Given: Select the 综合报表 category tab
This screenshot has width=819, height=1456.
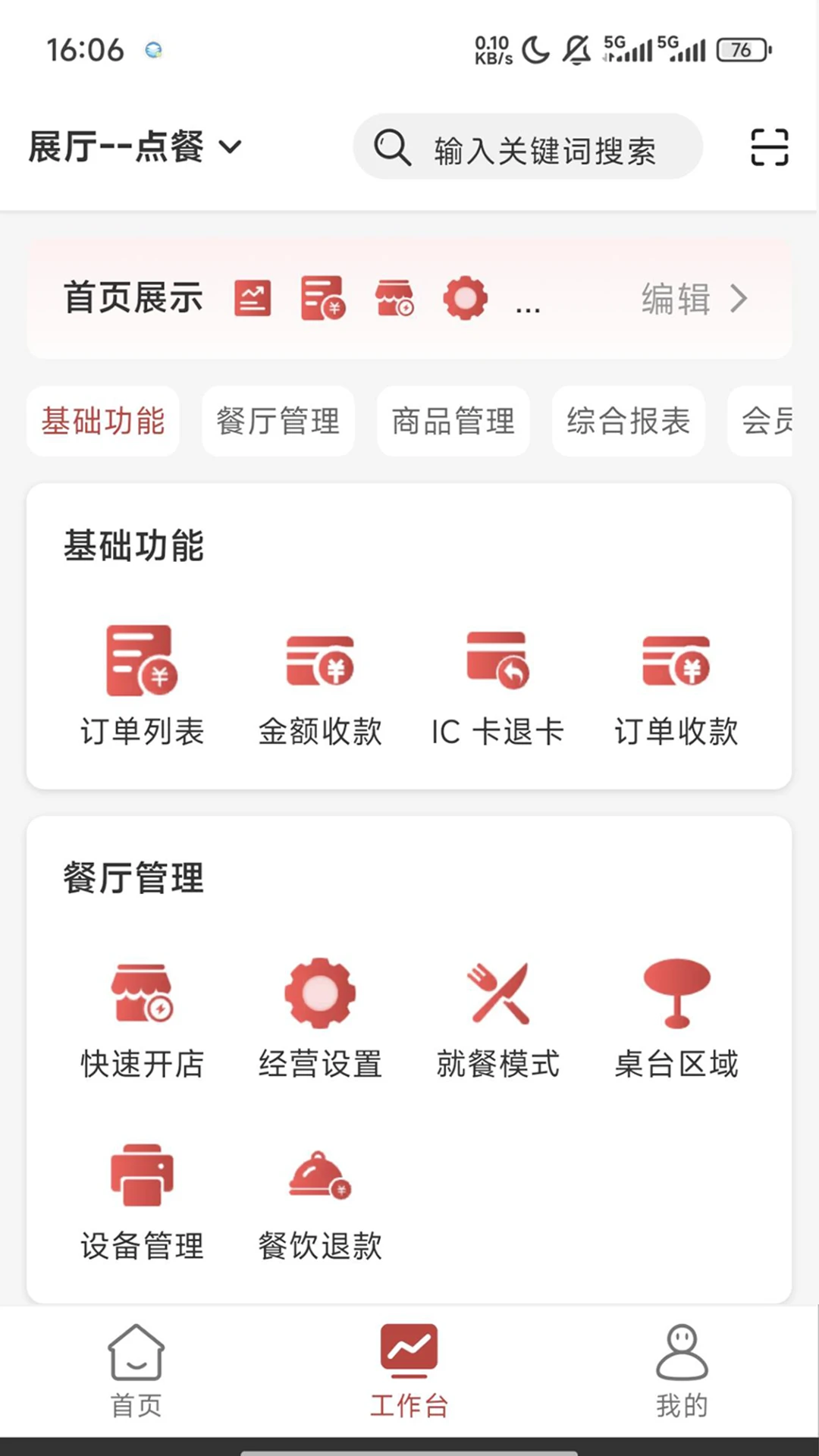Looking at the screenshot, I should point(628,422).
